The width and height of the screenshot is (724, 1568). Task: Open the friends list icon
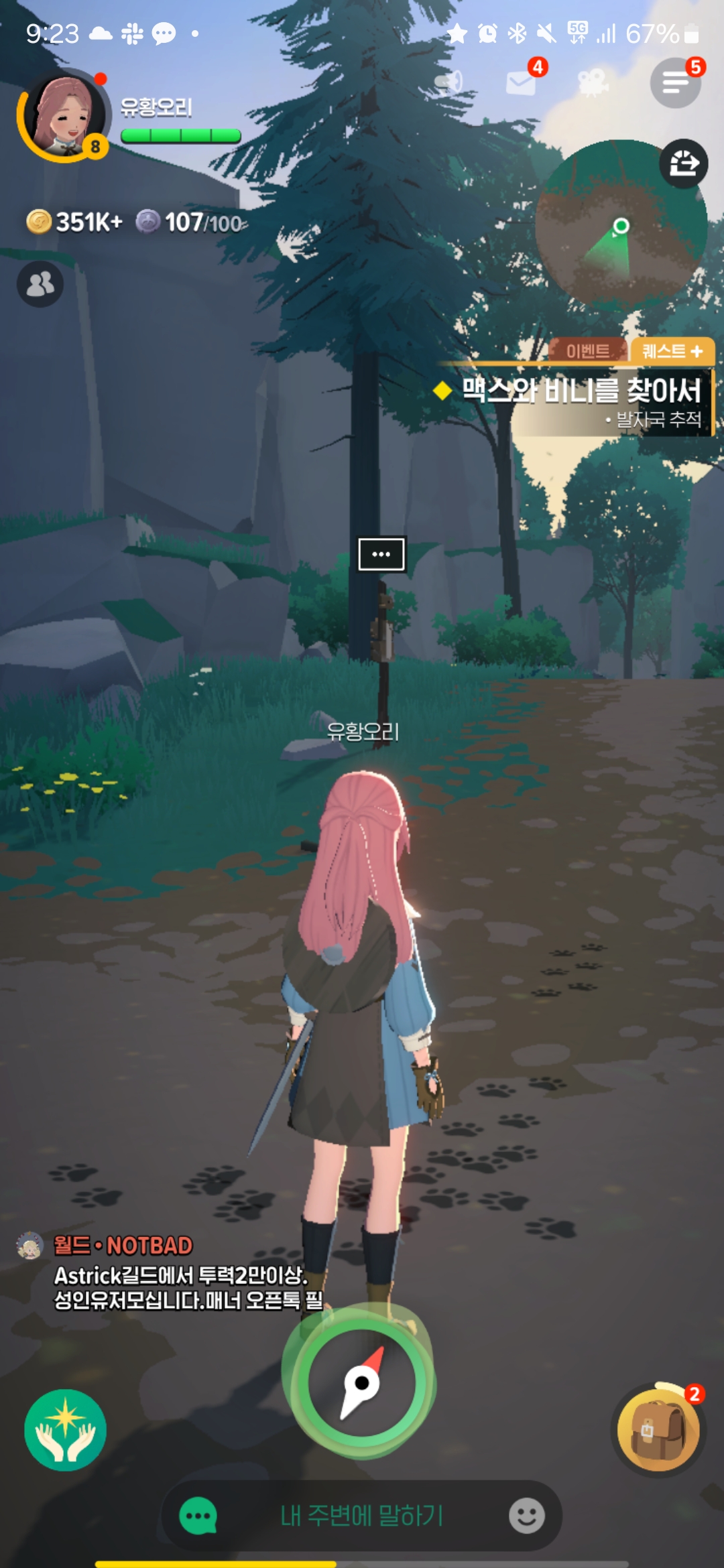point(40,284)
